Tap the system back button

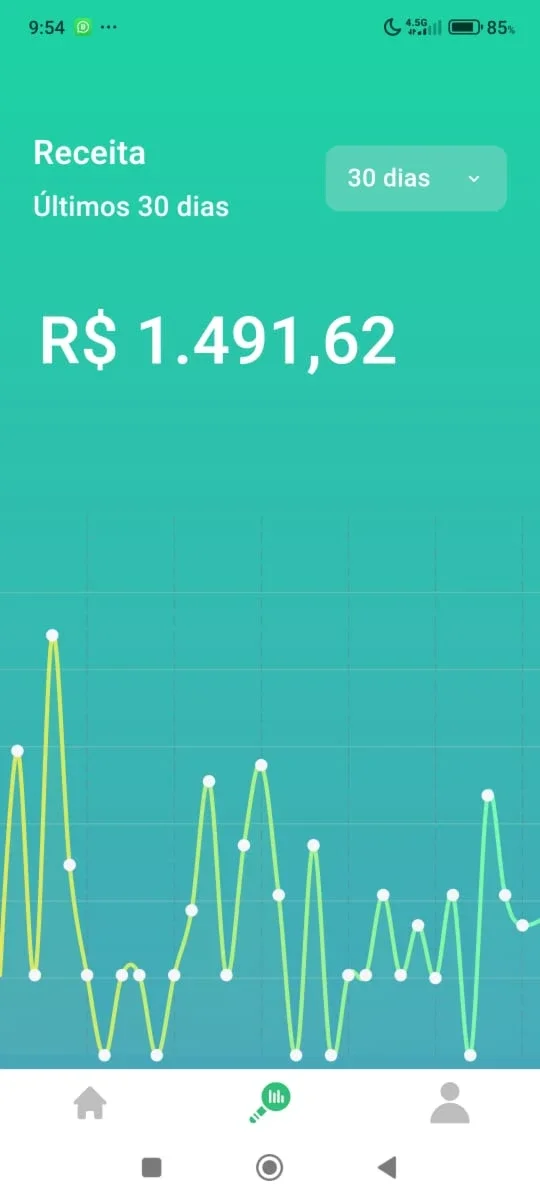pyautogui.click(x=387, y=1167)
